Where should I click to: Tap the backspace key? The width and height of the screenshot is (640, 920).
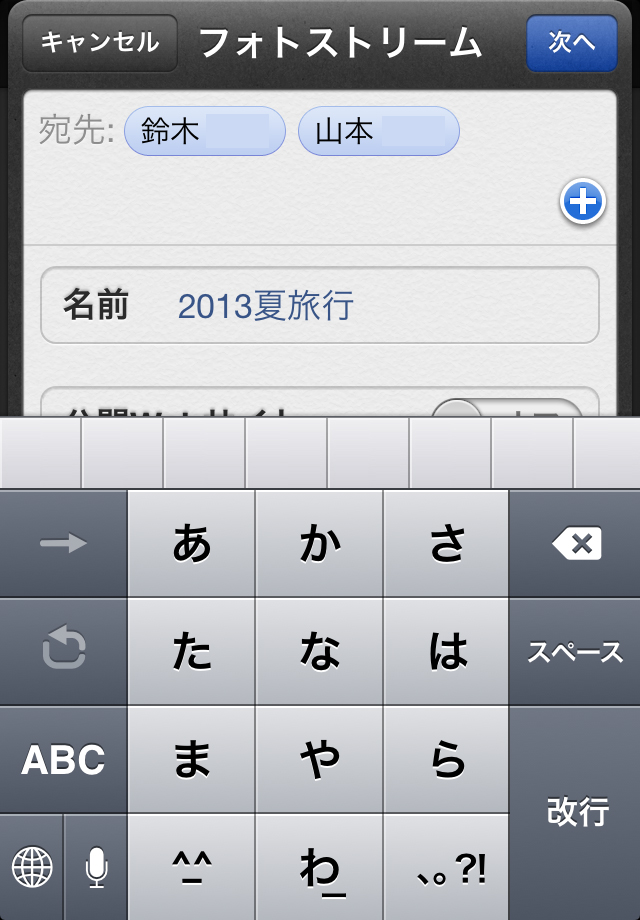[575, 544]
